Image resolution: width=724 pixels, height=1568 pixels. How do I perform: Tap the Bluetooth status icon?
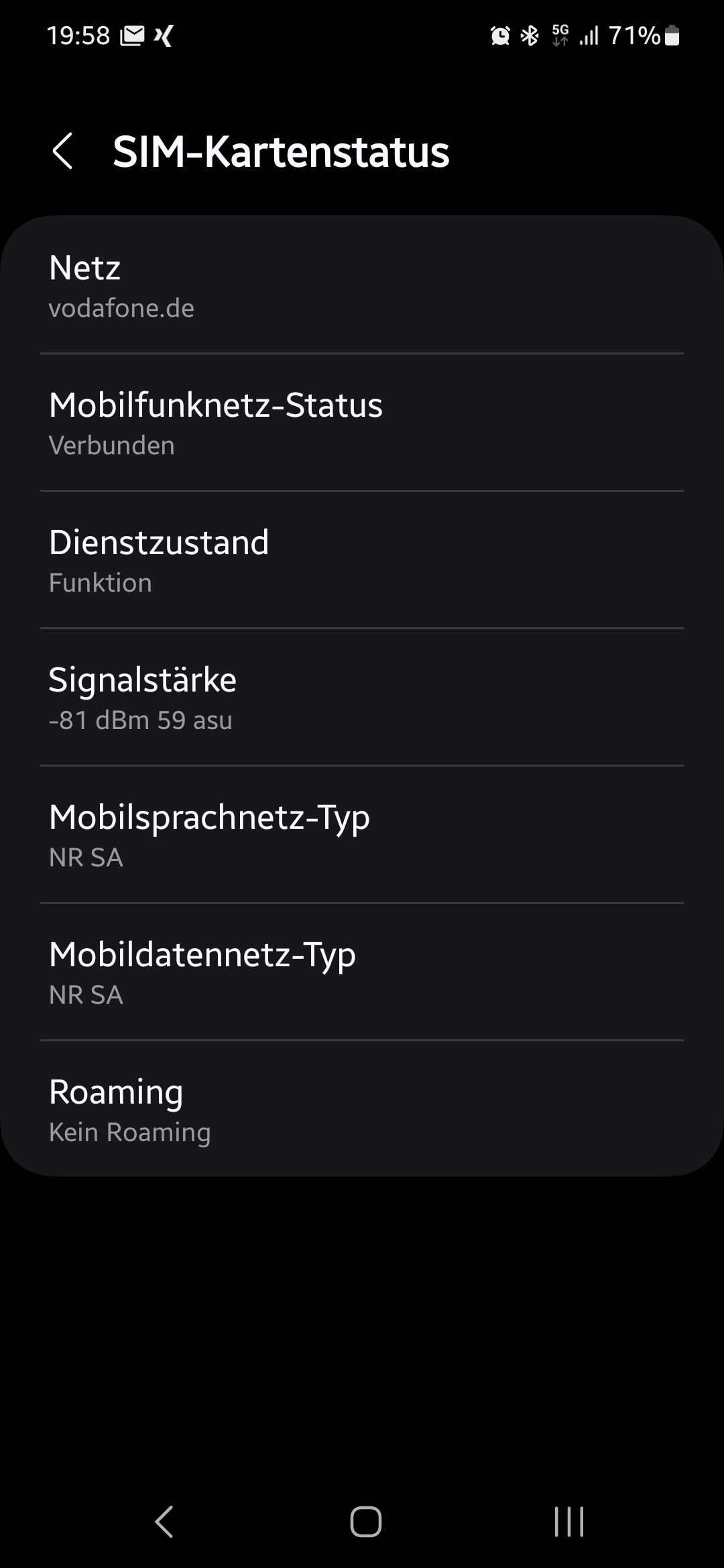pos(530,35)
